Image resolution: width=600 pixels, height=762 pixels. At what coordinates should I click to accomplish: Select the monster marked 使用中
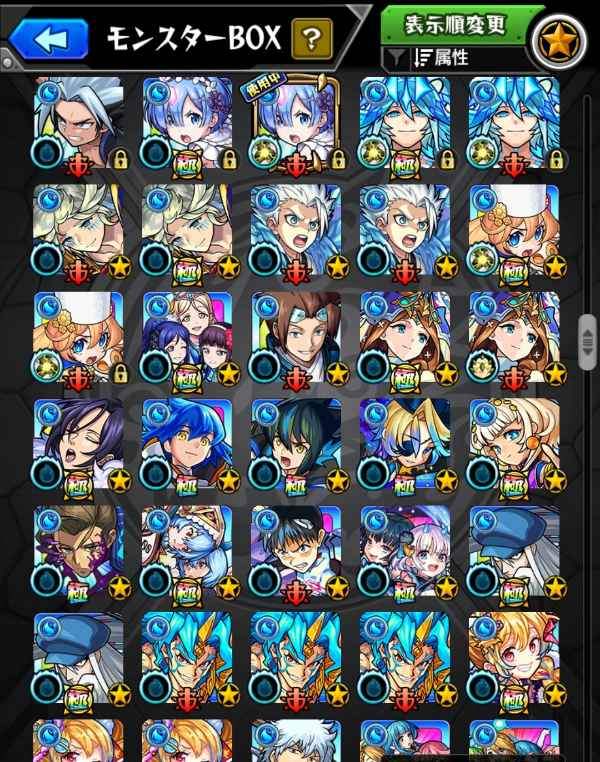(x=295, y=127)
